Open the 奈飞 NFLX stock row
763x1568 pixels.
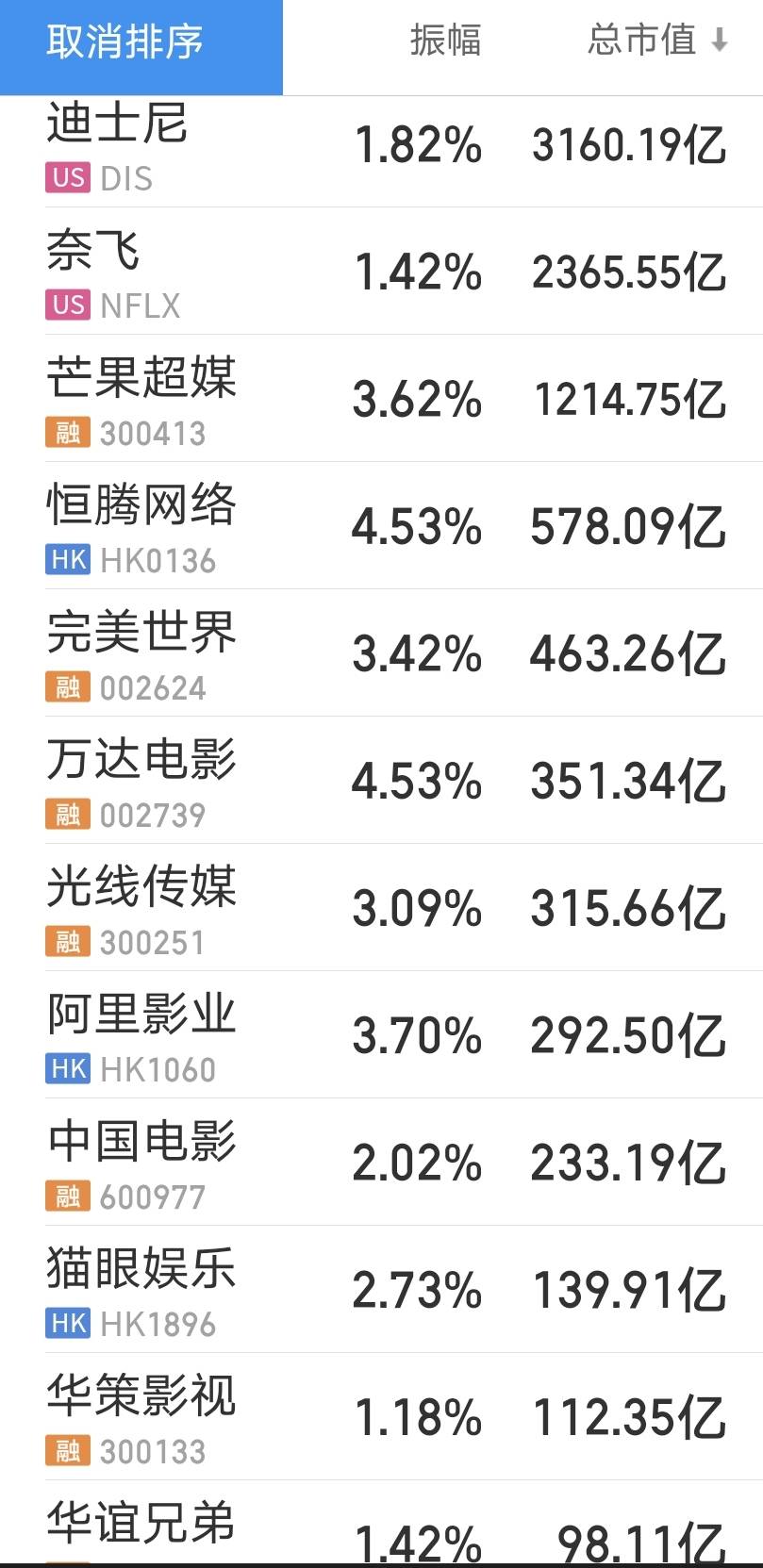click(x=381, y=272)
